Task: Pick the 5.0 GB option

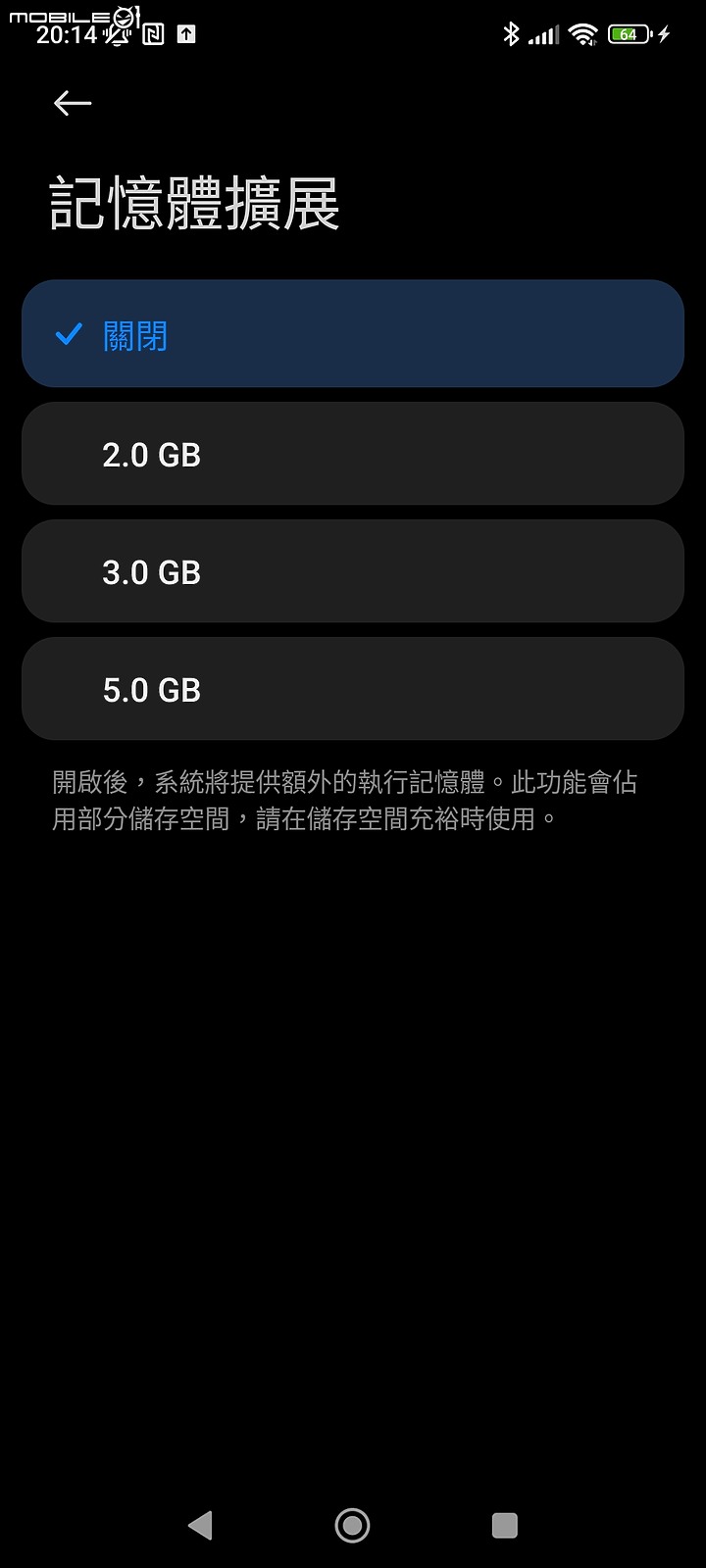Action: tap(352, 689)
